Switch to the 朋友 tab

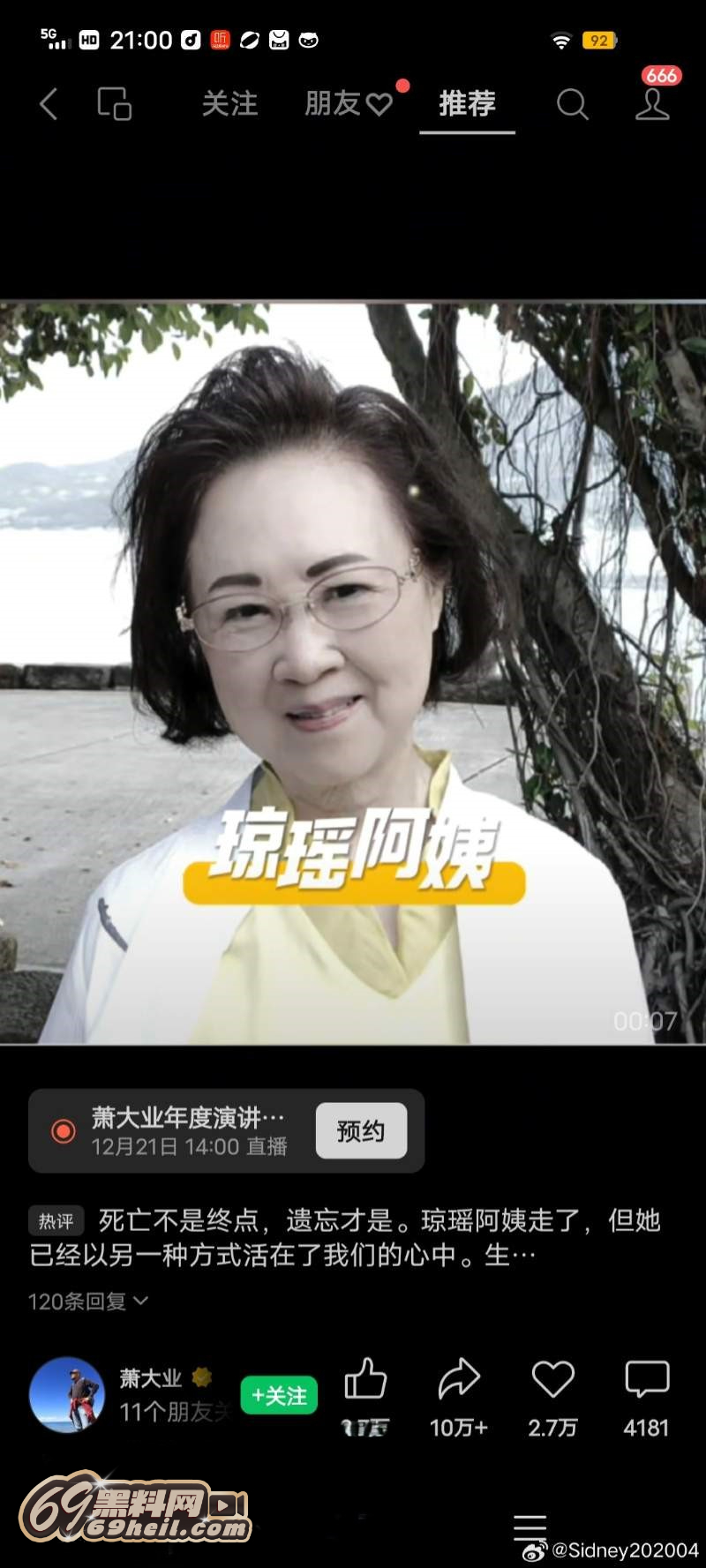coord(347,104)
